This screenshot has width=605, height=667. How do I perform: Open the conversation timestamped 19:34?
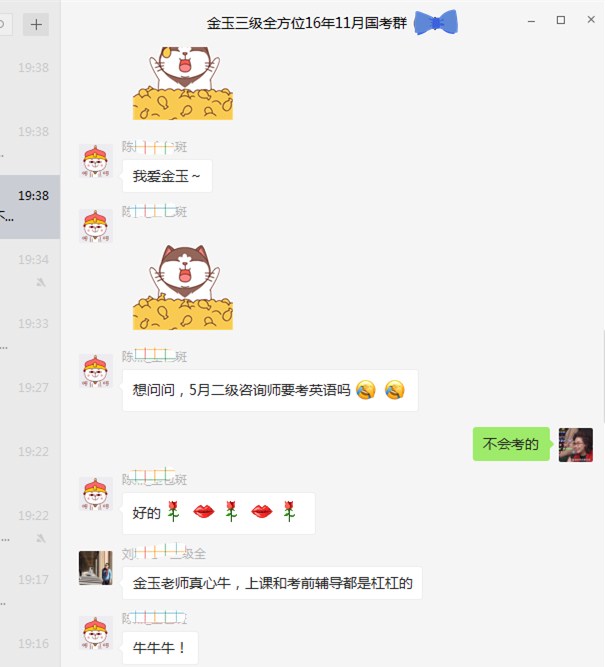[x=30, y=270]
